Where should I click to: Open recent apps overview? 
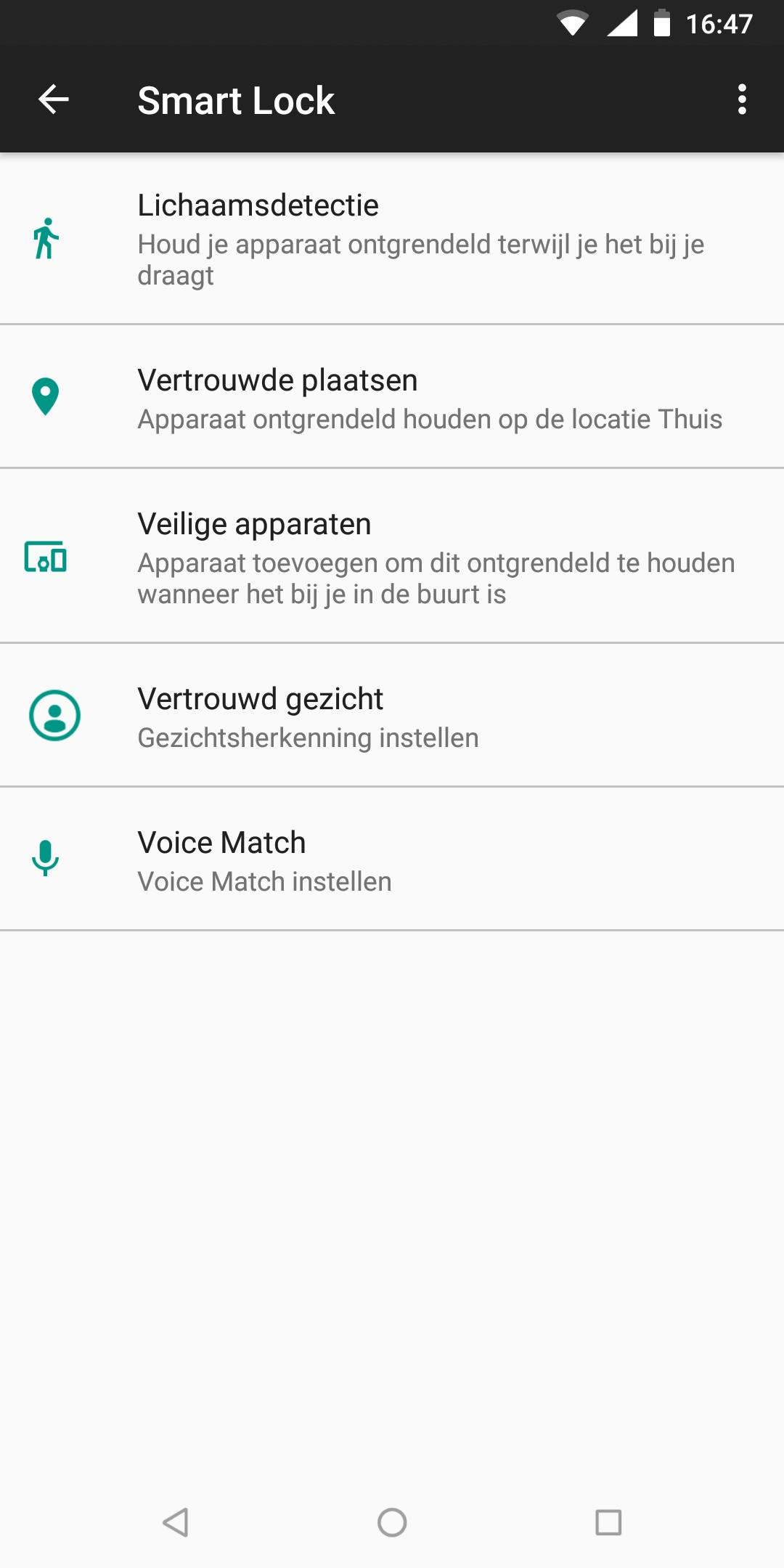[x=608, y=1522]
